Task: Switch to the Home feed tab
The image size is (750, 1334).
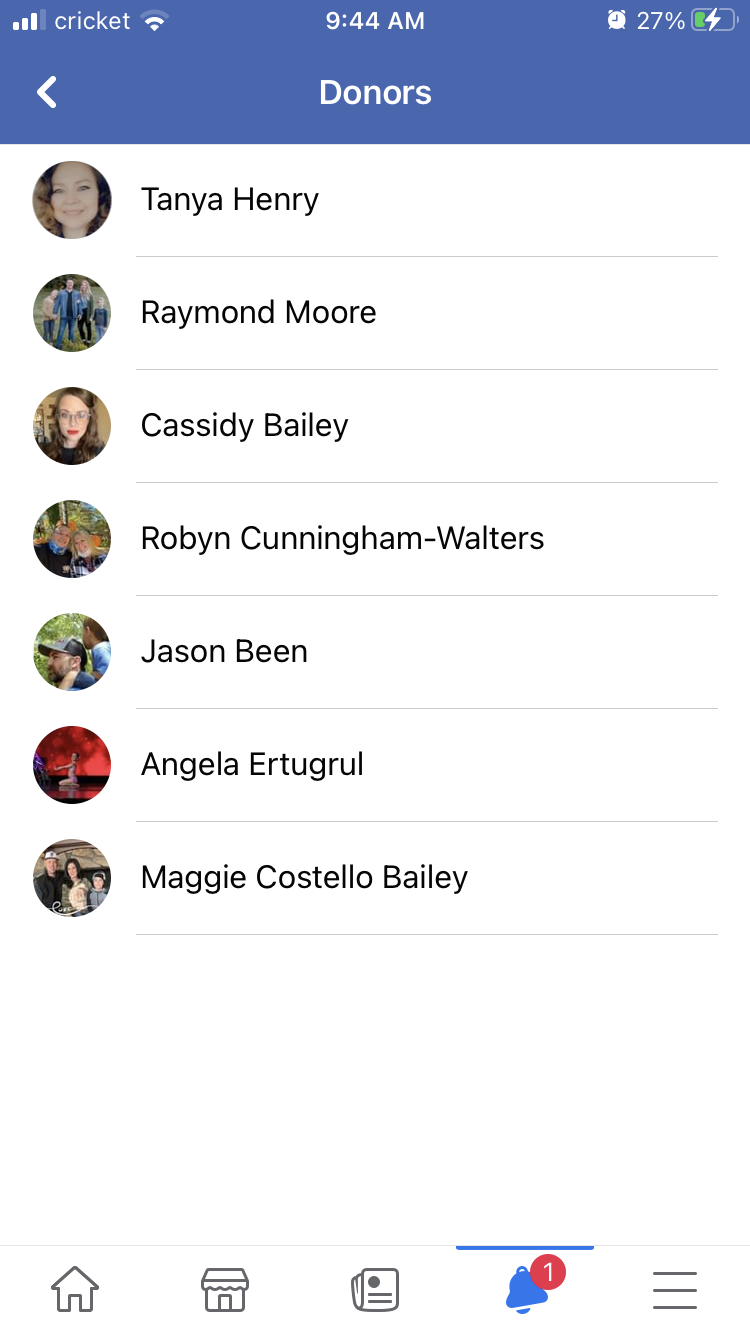Action: tap(75, 1289)
